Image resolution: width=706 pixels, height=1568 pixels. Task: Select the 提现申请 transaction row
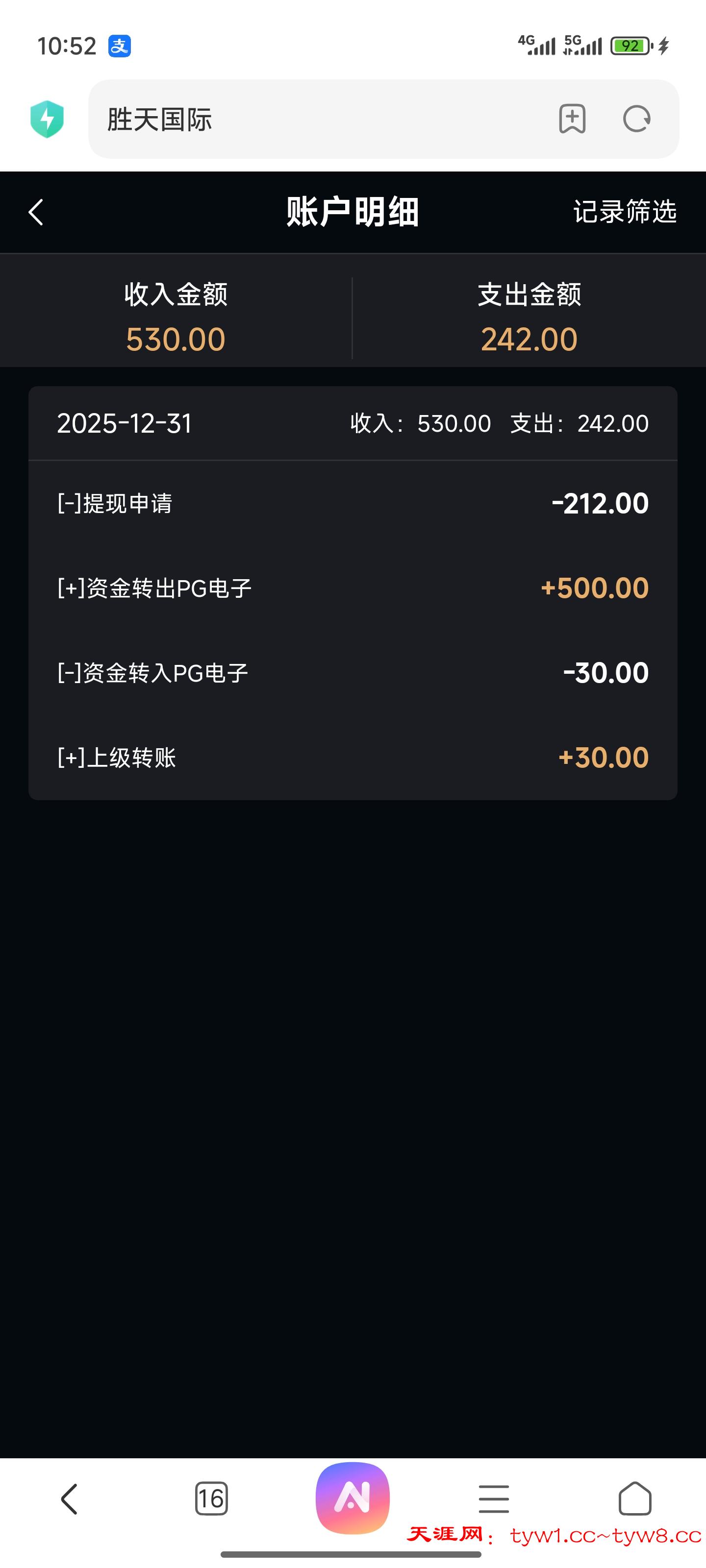tap(352, 503)
